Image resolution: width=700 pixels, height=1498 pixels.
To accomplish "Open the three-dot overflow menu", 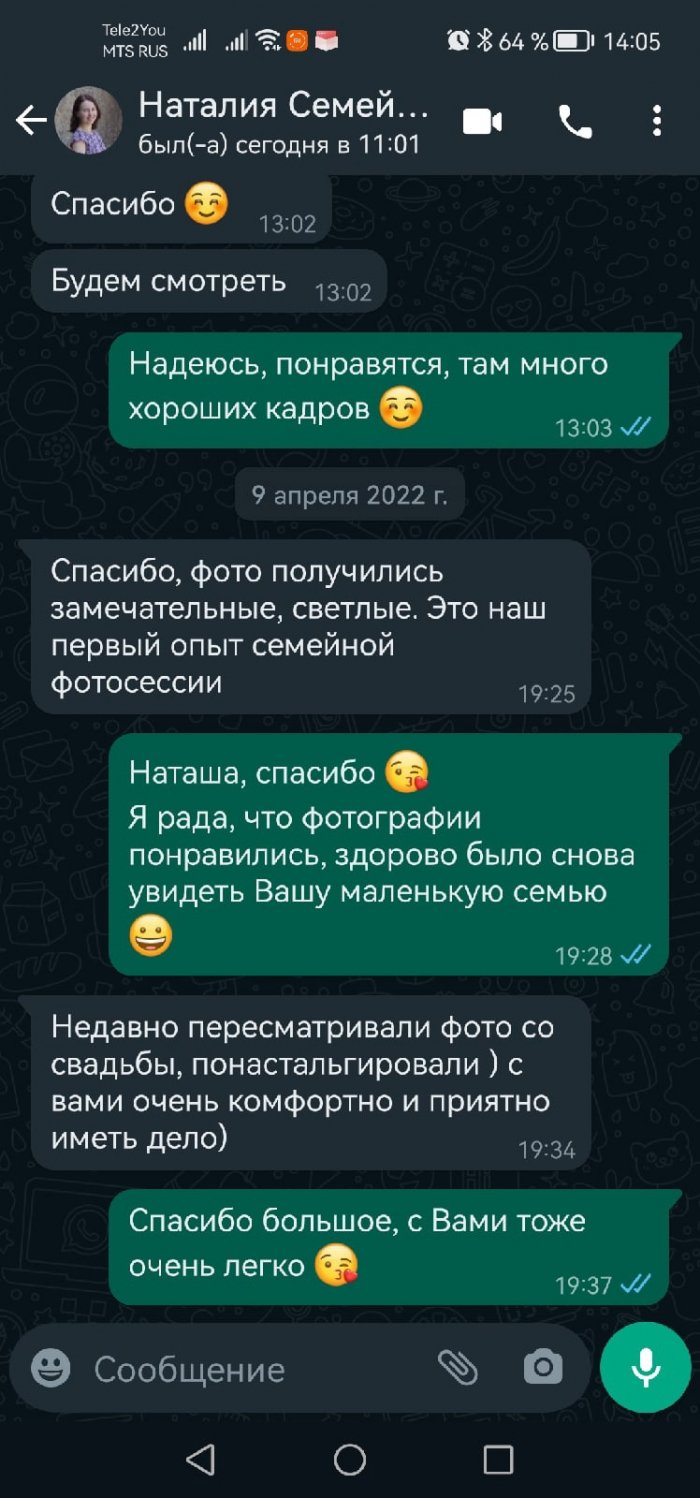I will 657,122.
